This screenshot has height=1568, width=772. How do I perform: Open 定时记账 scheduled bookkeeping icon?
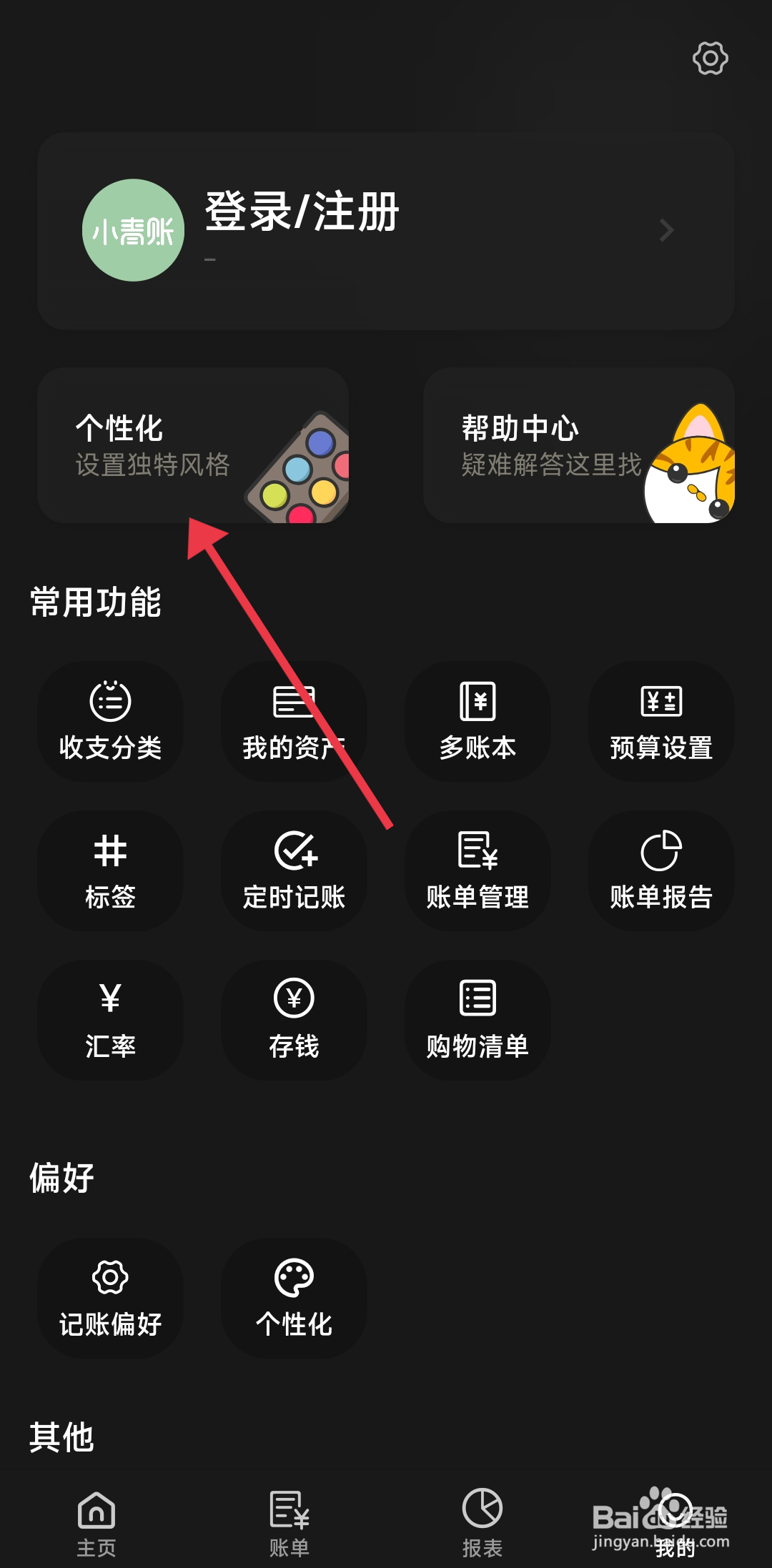click(x=294, y=872)
